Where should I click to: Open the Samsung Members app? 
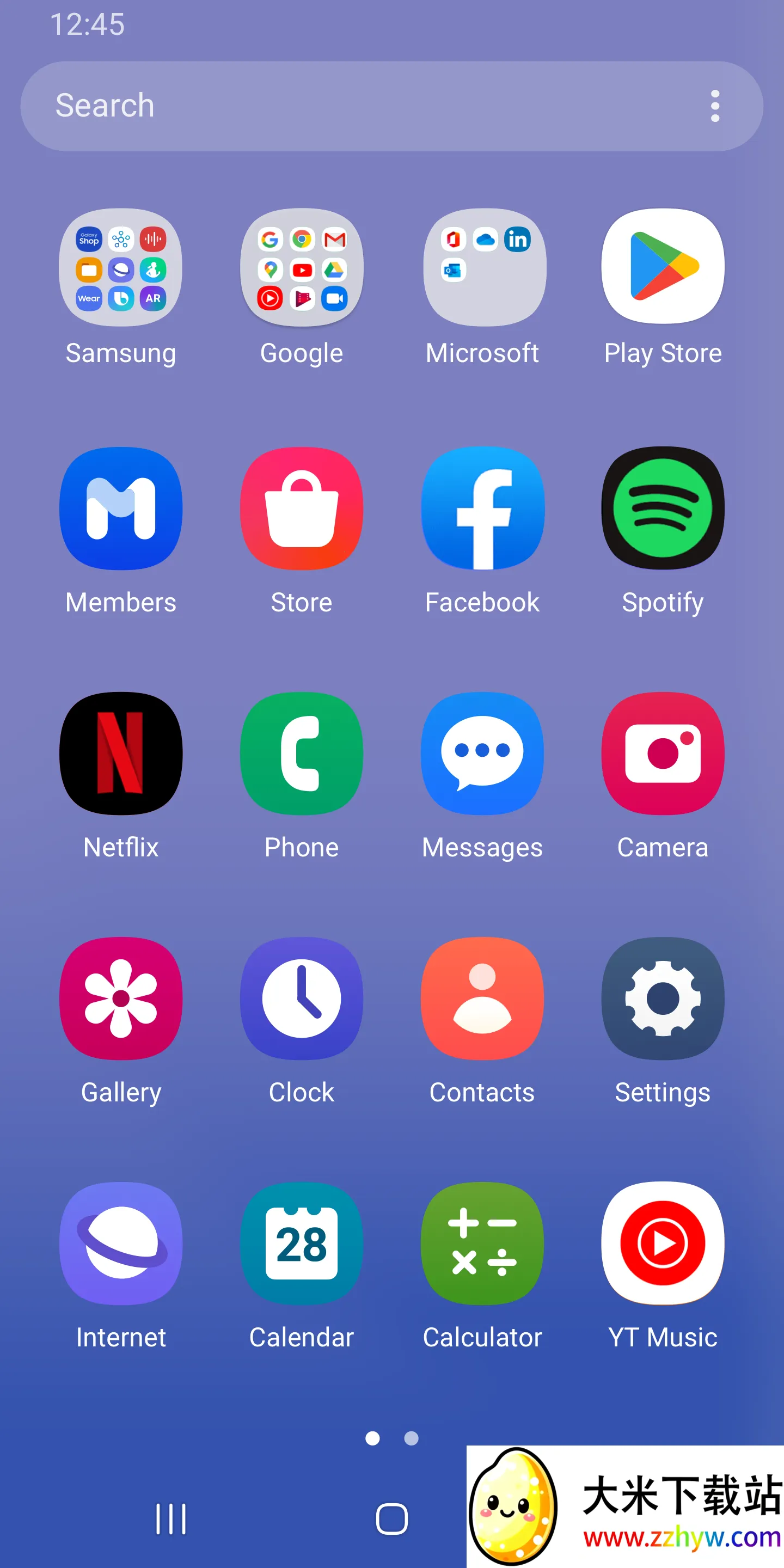(120, 509)
